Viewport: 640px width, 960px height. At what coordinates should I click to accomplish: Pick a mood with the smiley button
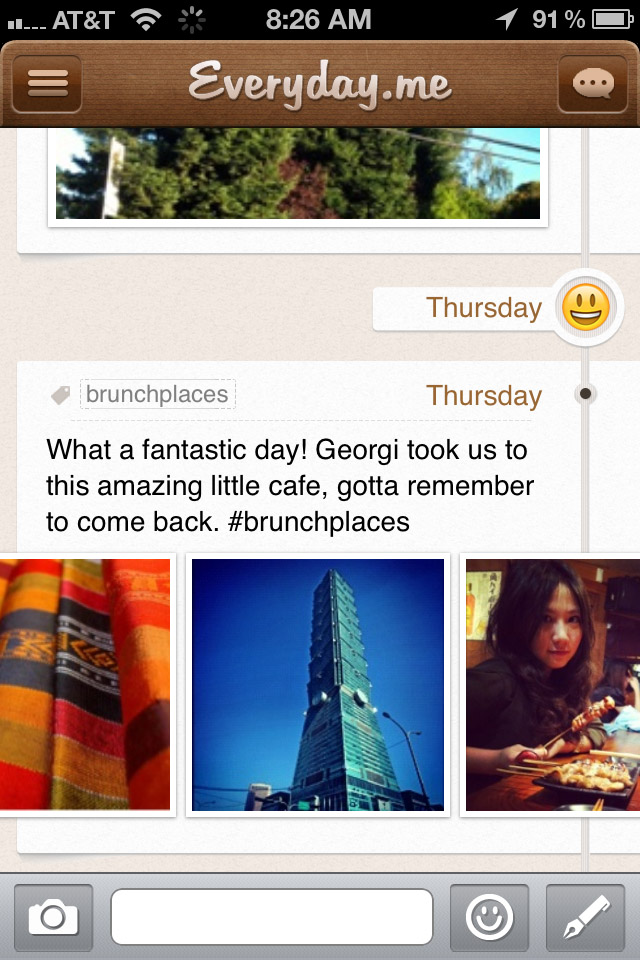coord(490,917)
